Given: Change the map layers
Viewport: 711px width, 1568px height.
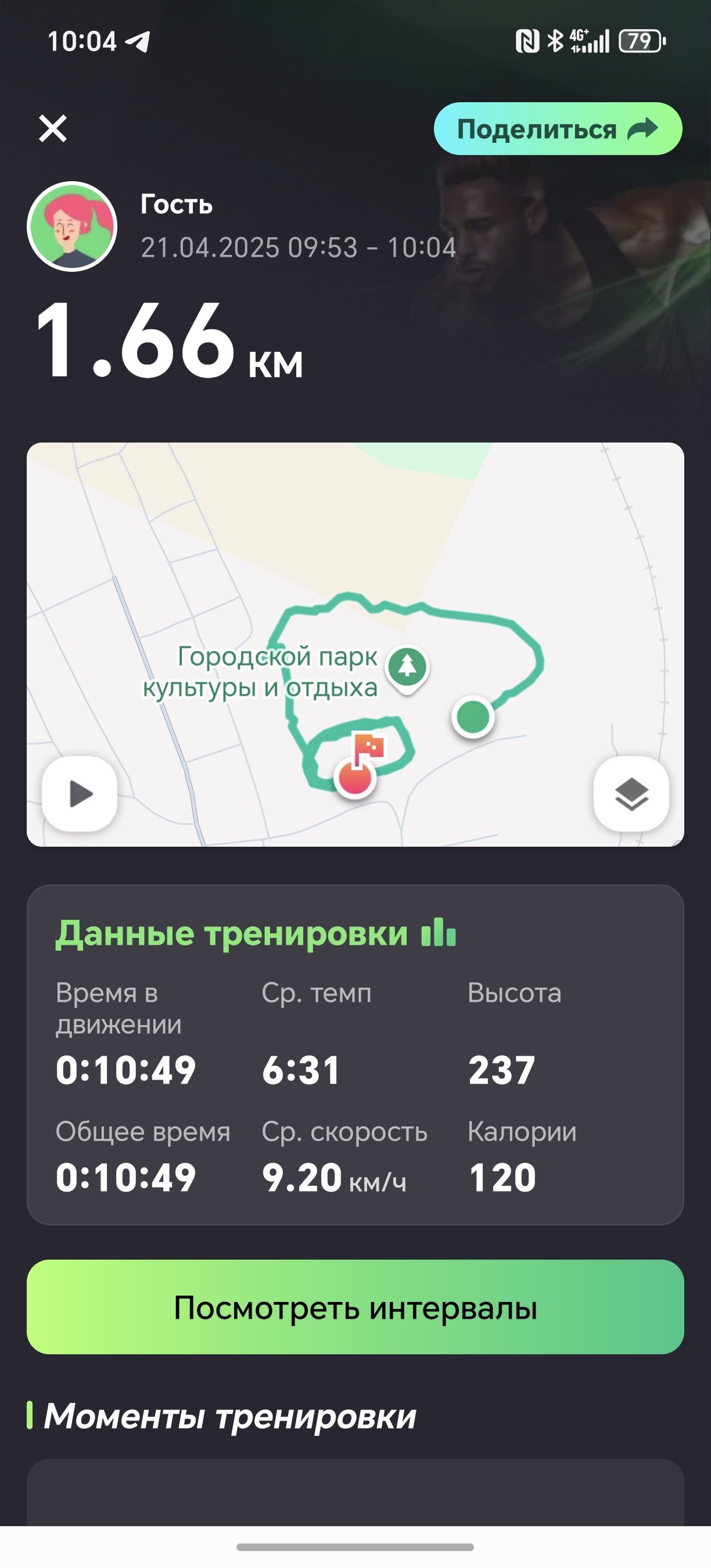Looking at the screenshot, I should (x=631, y=794).
